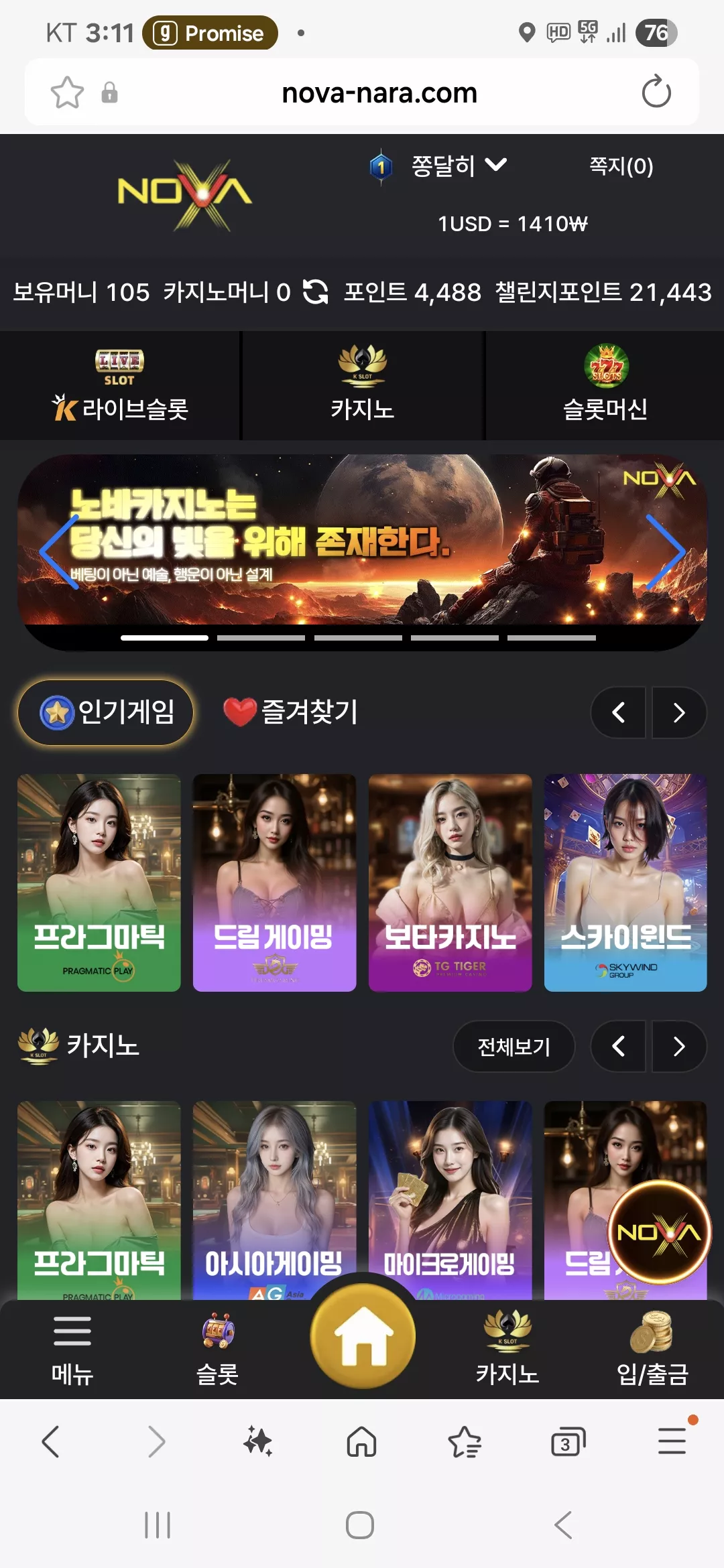Open the 라이브슬롯 category

click(120, 385)
